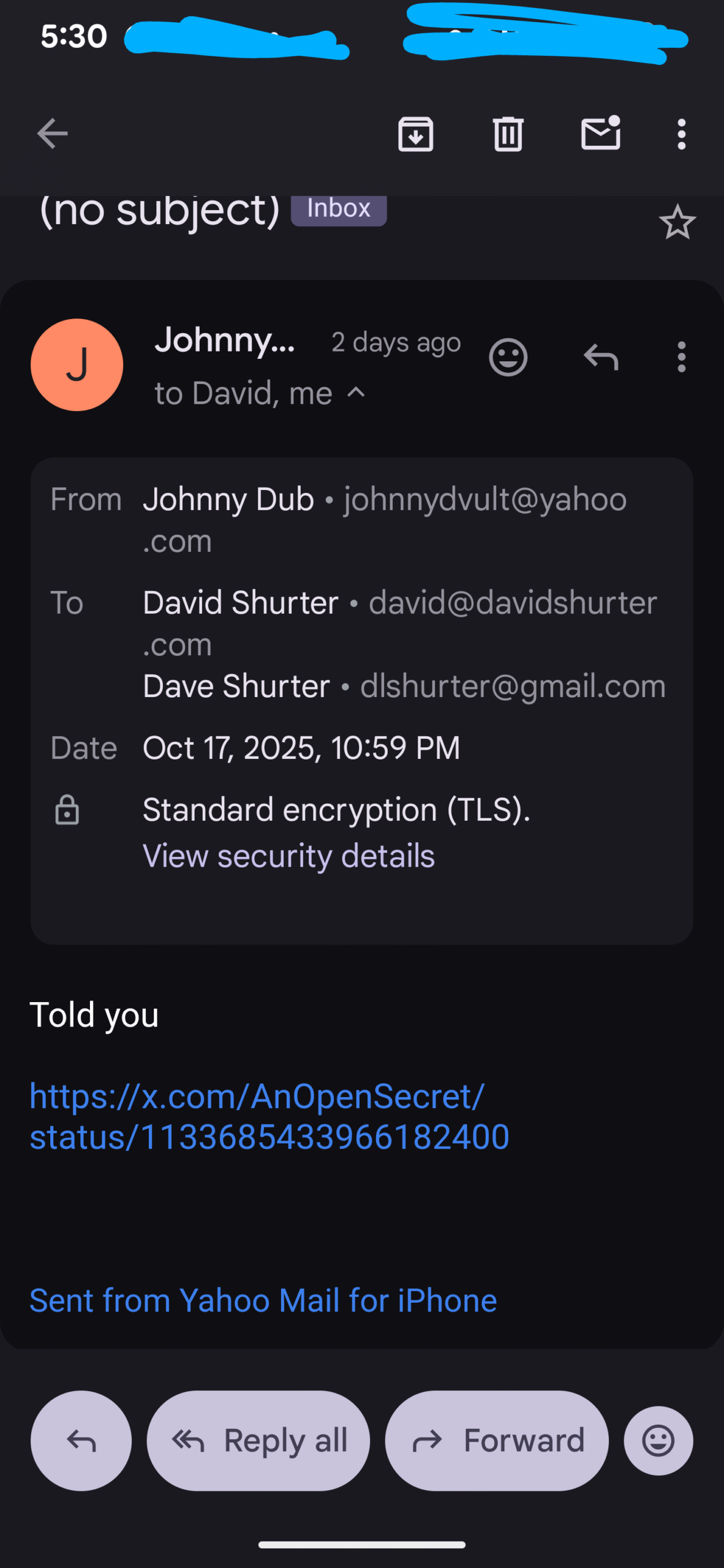Tap the Inbox label chip
The image size is (724, 1568).
click(x=339, y=209)
